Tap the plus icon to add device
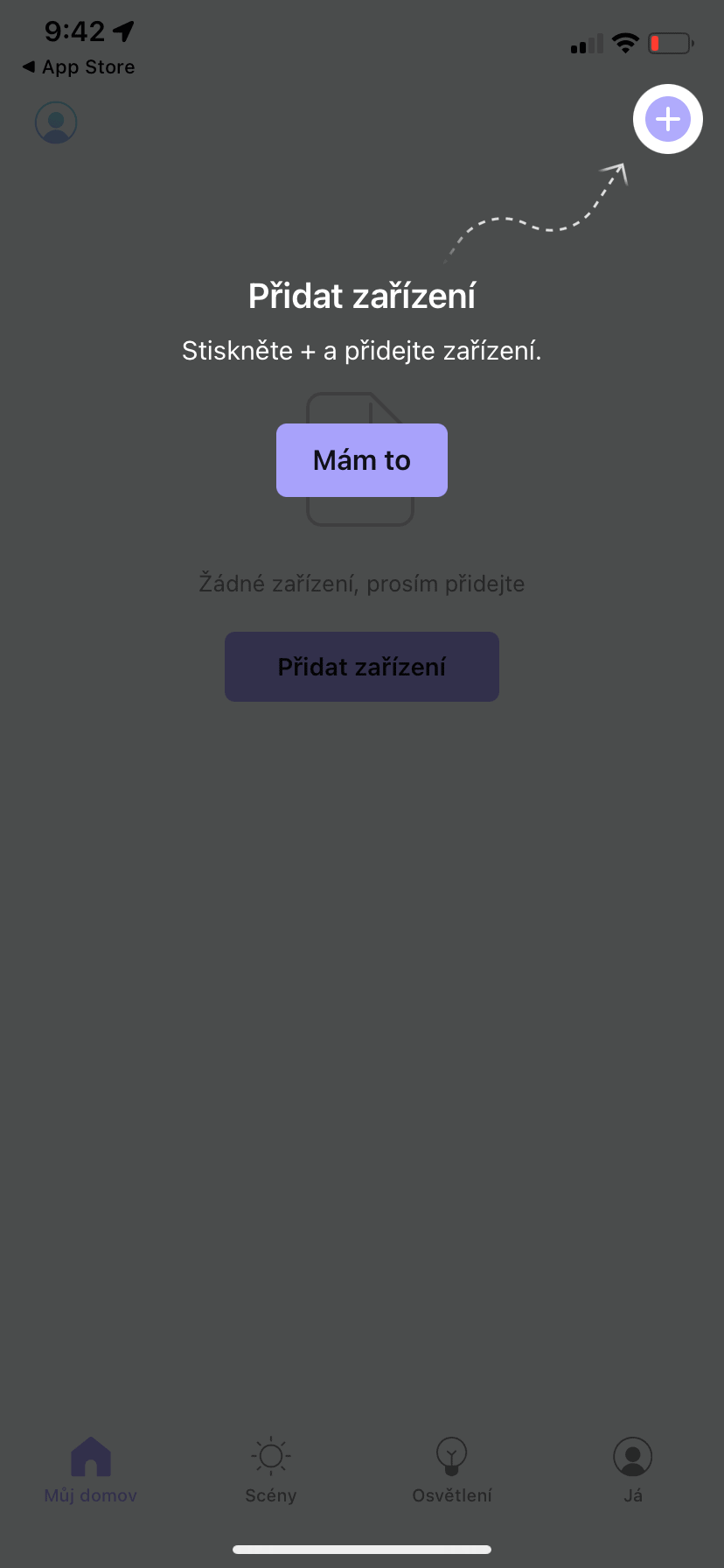The width and height of the screenshot is (724, 1568). click(x=668, y=119)
